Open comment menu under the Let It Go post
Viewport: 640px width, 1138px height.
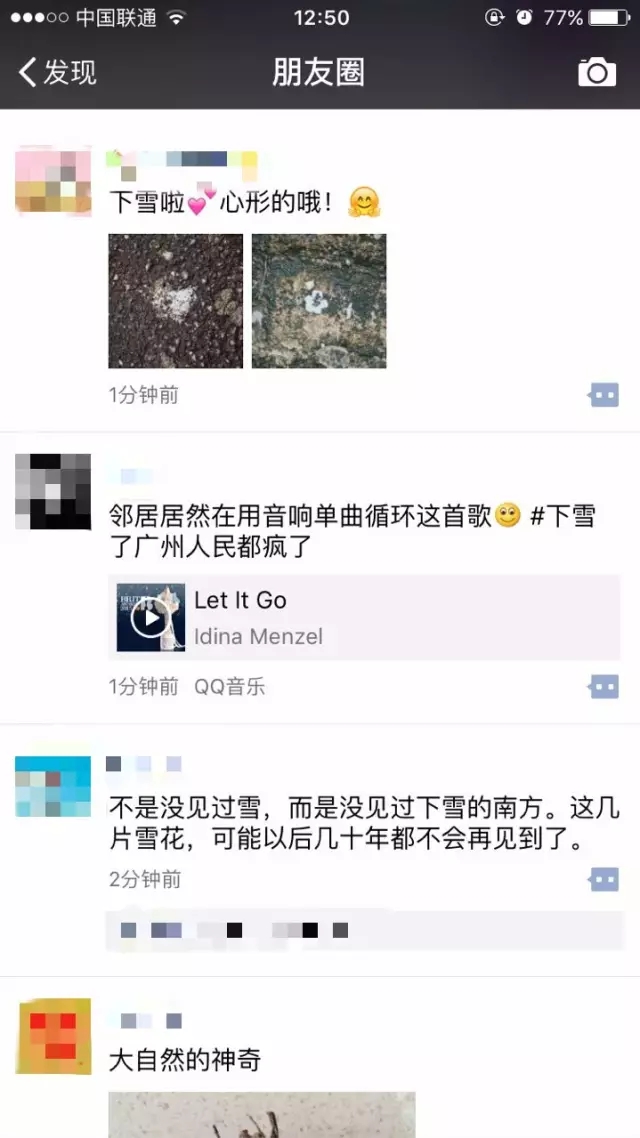click(604, 687)
